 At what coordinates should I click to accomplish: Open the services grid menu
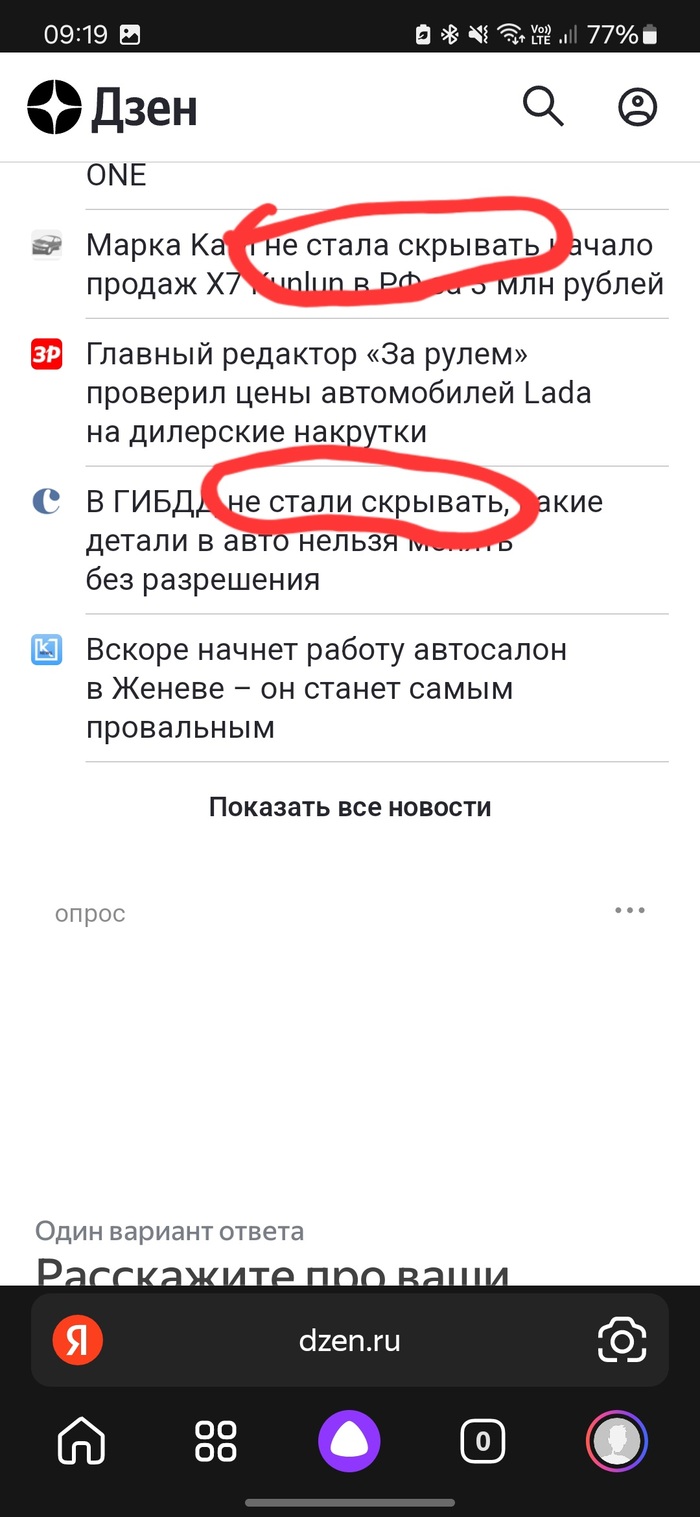[216, 1442]
